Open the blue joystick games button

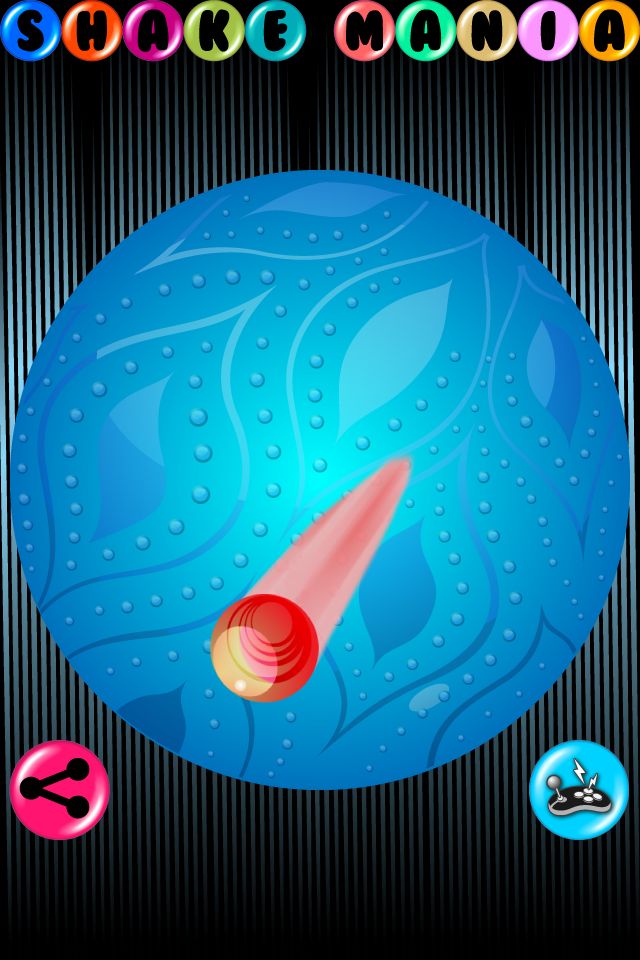click(579, 790)
